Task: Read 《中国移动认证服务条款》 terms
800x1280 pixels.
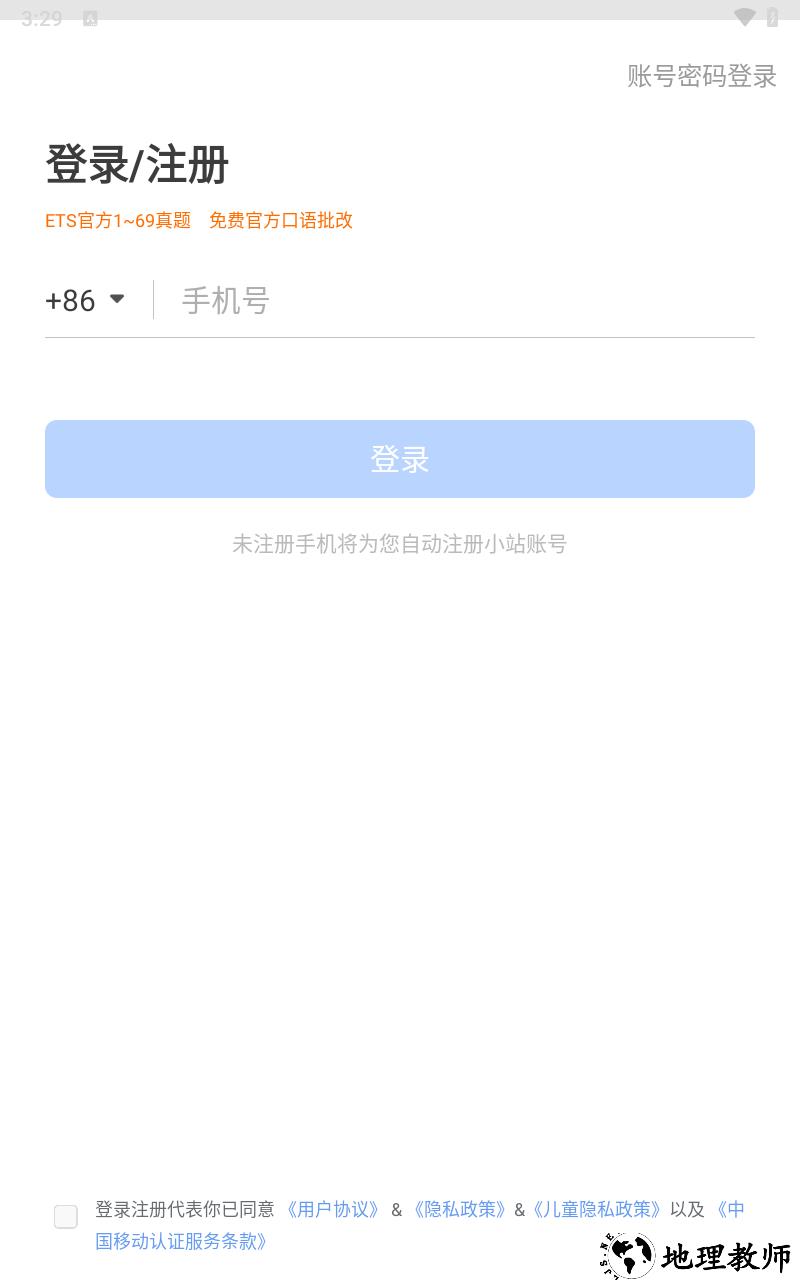Action: [180, 1241]
